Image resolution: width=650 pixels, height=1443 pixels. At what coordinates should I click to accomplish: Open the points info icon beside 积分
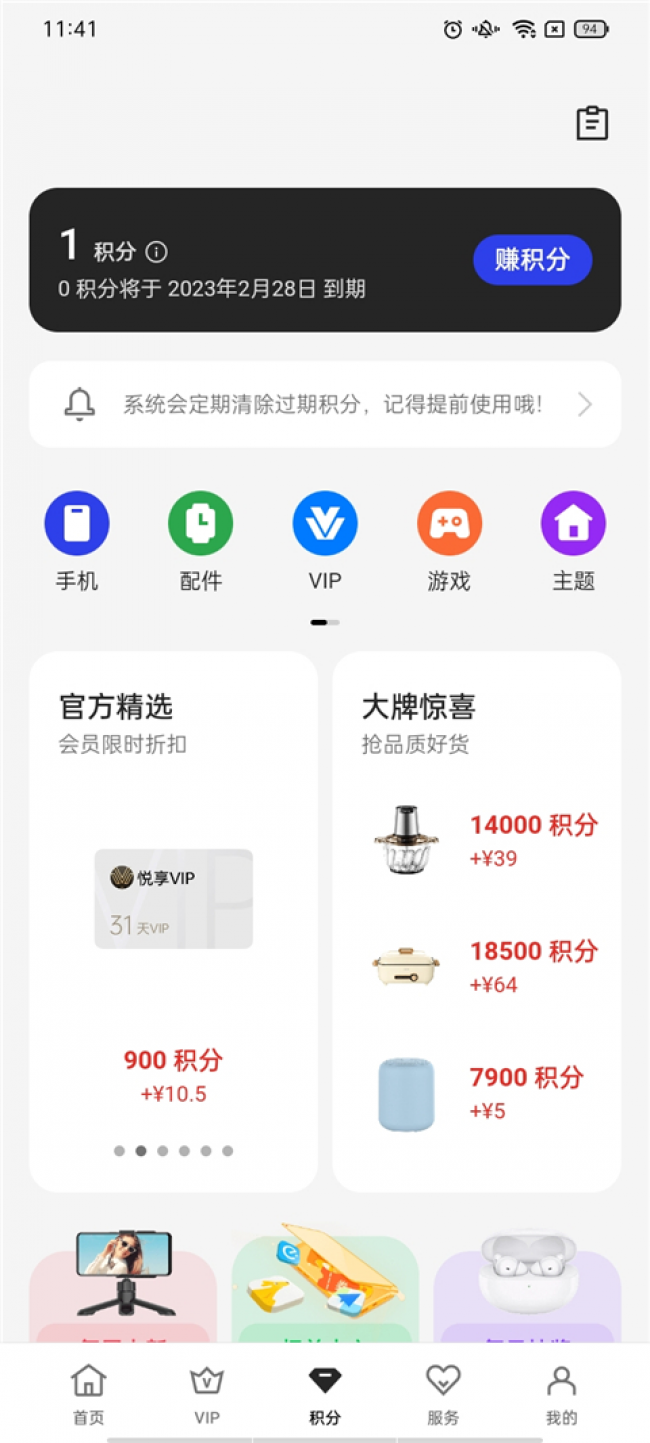pos(157,251)
